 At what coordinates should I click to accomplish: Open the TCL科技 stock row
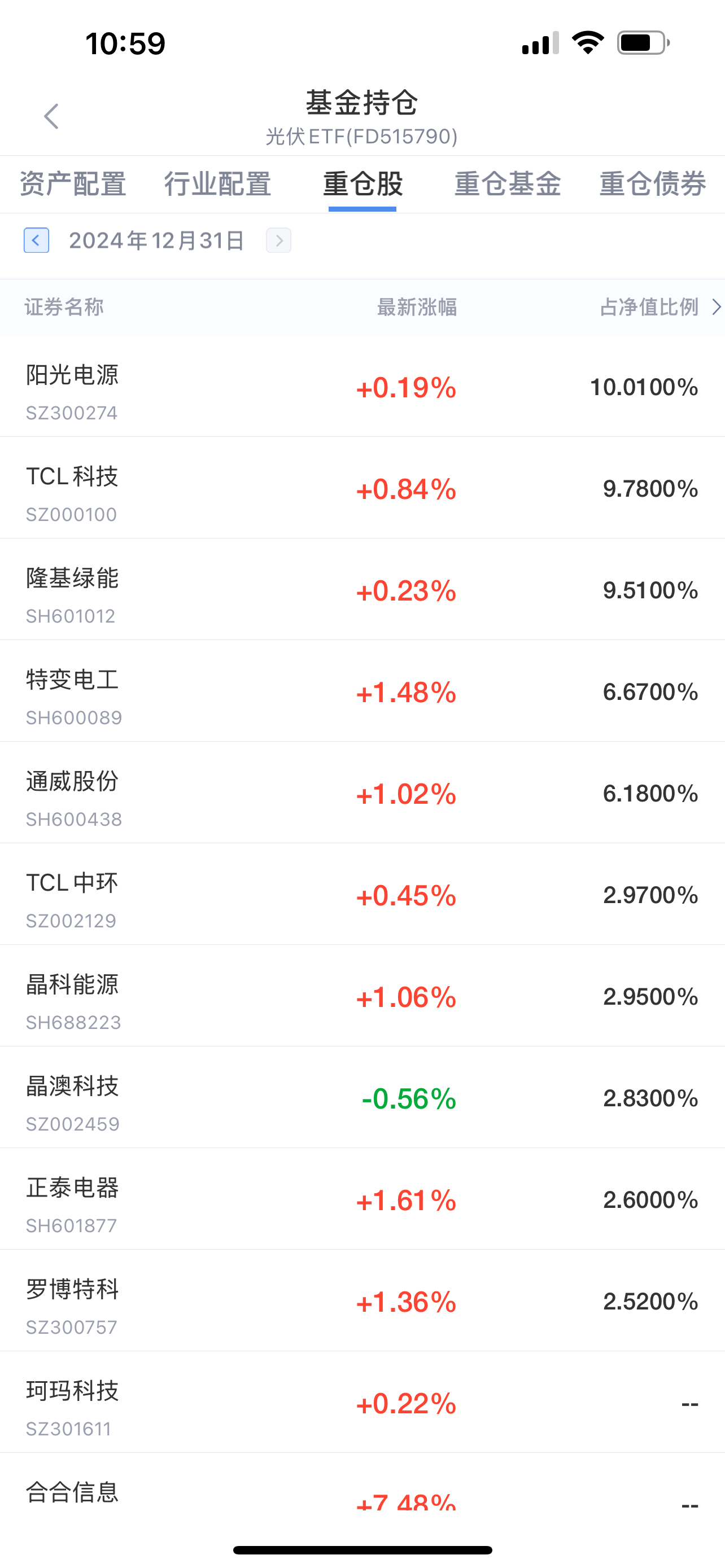click(x=362, y=488)
